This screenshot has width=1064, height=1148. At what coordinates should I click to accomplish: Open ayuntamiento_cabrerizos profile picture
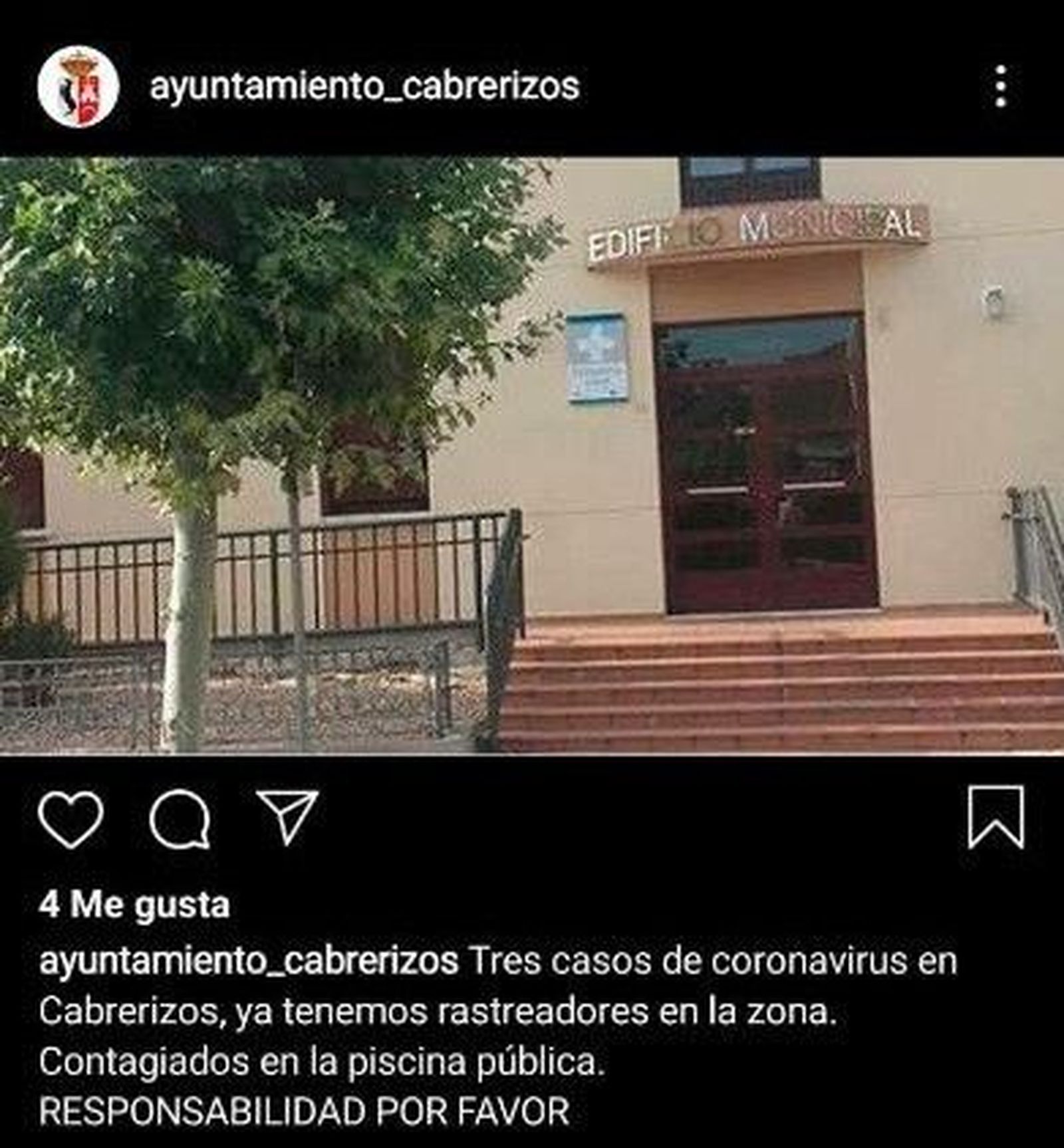click(x=78, y=86)
